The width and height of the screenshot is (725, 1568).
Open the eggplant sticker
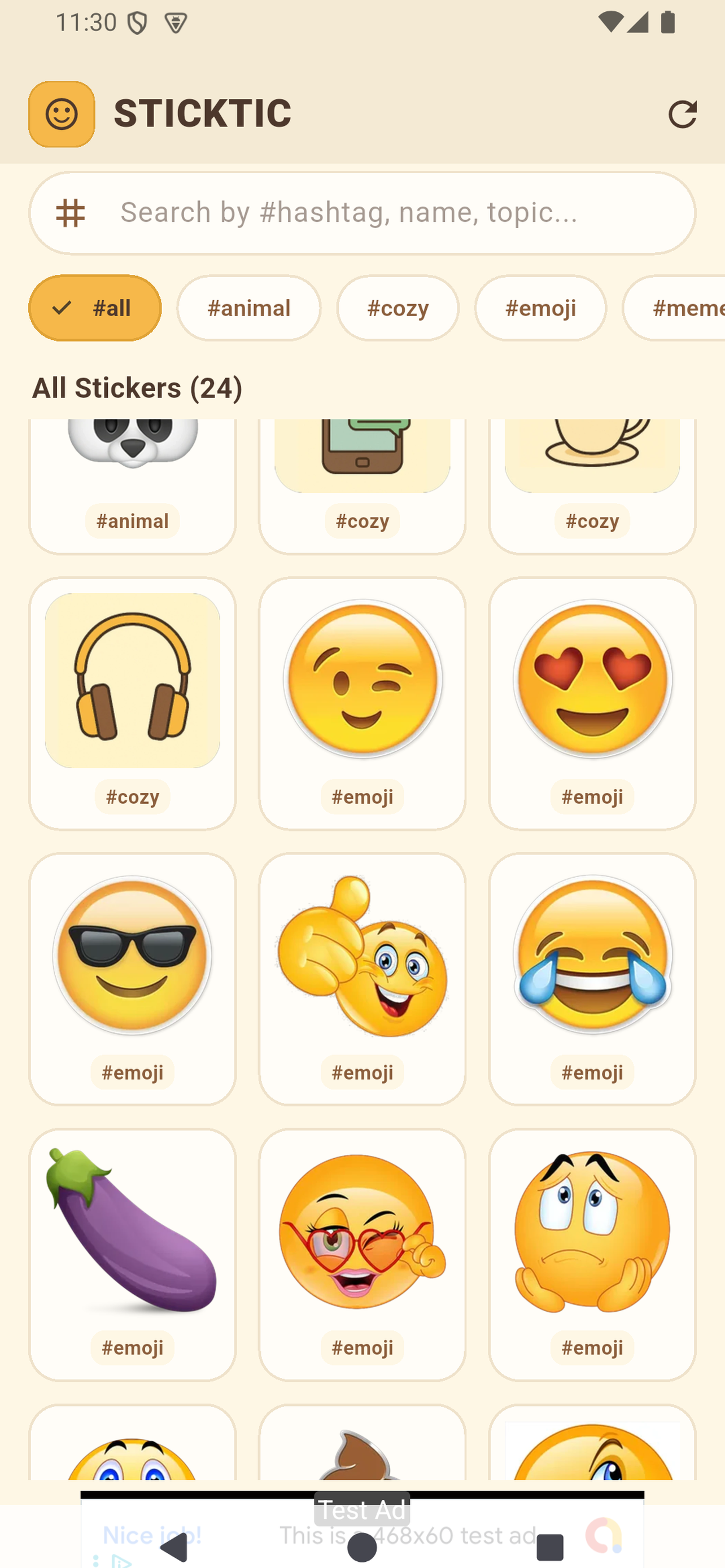click(132, 1255)
